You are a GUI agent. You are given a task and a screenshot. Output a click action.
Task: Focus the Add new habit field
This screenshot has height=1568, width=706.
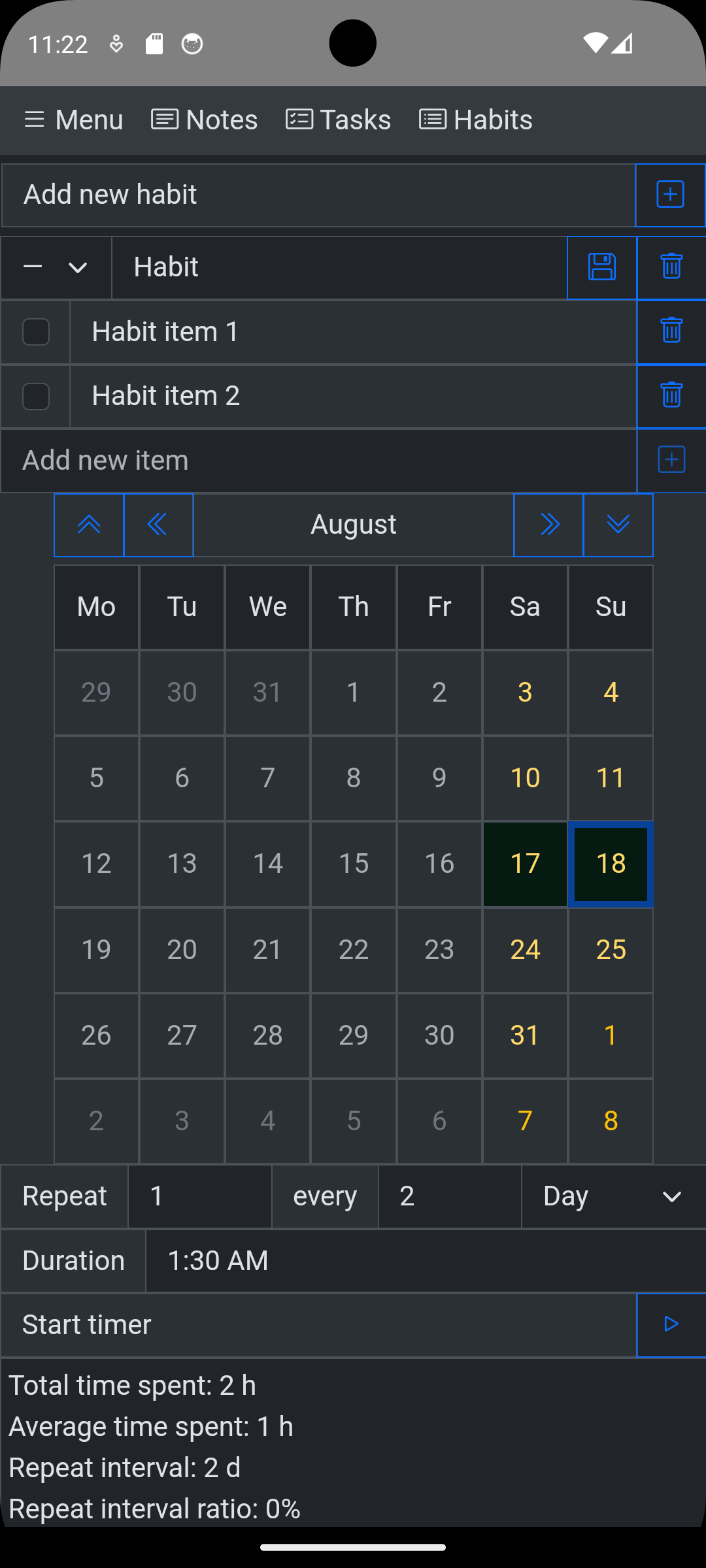pos(318,195)
